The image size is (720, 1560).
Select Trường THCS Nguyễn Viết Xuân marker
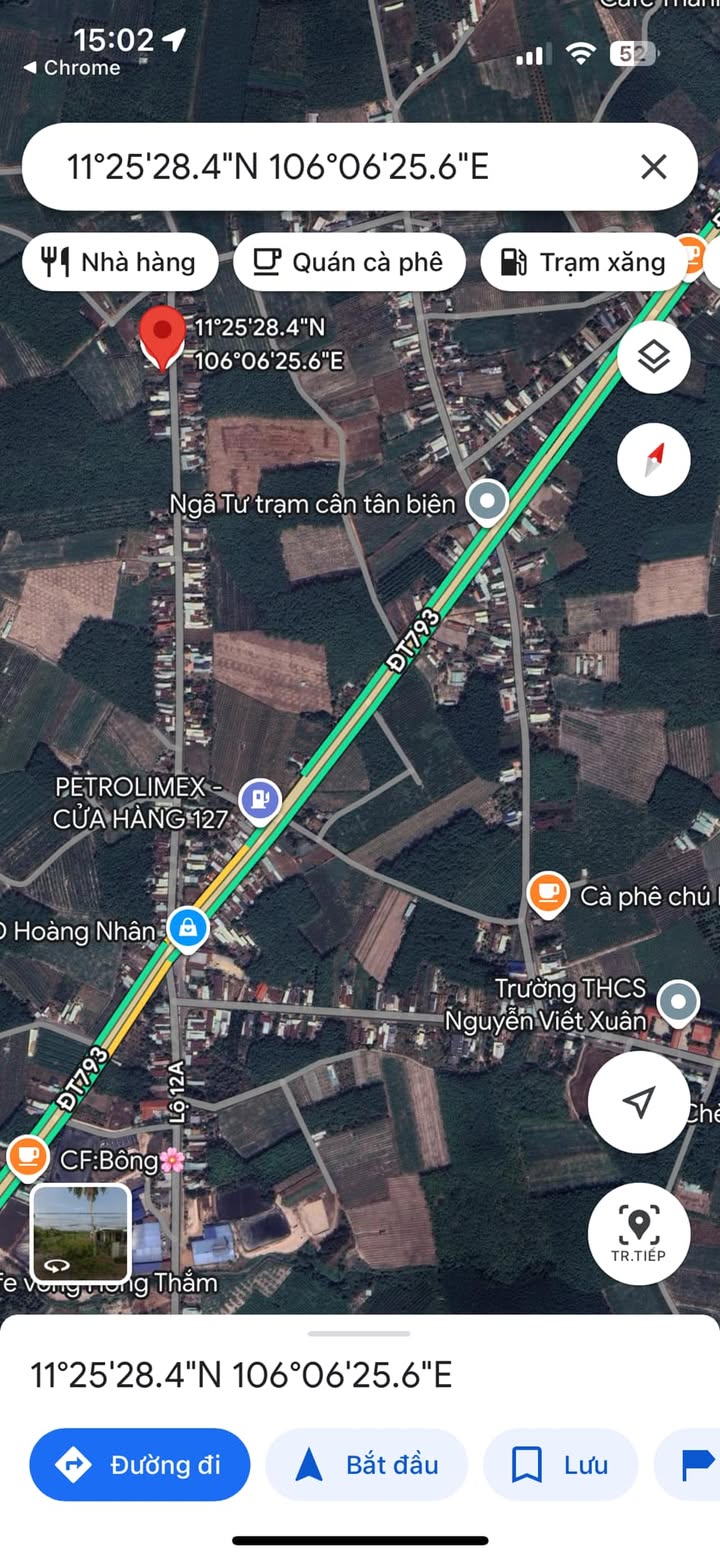click(x=681, y=1002)
